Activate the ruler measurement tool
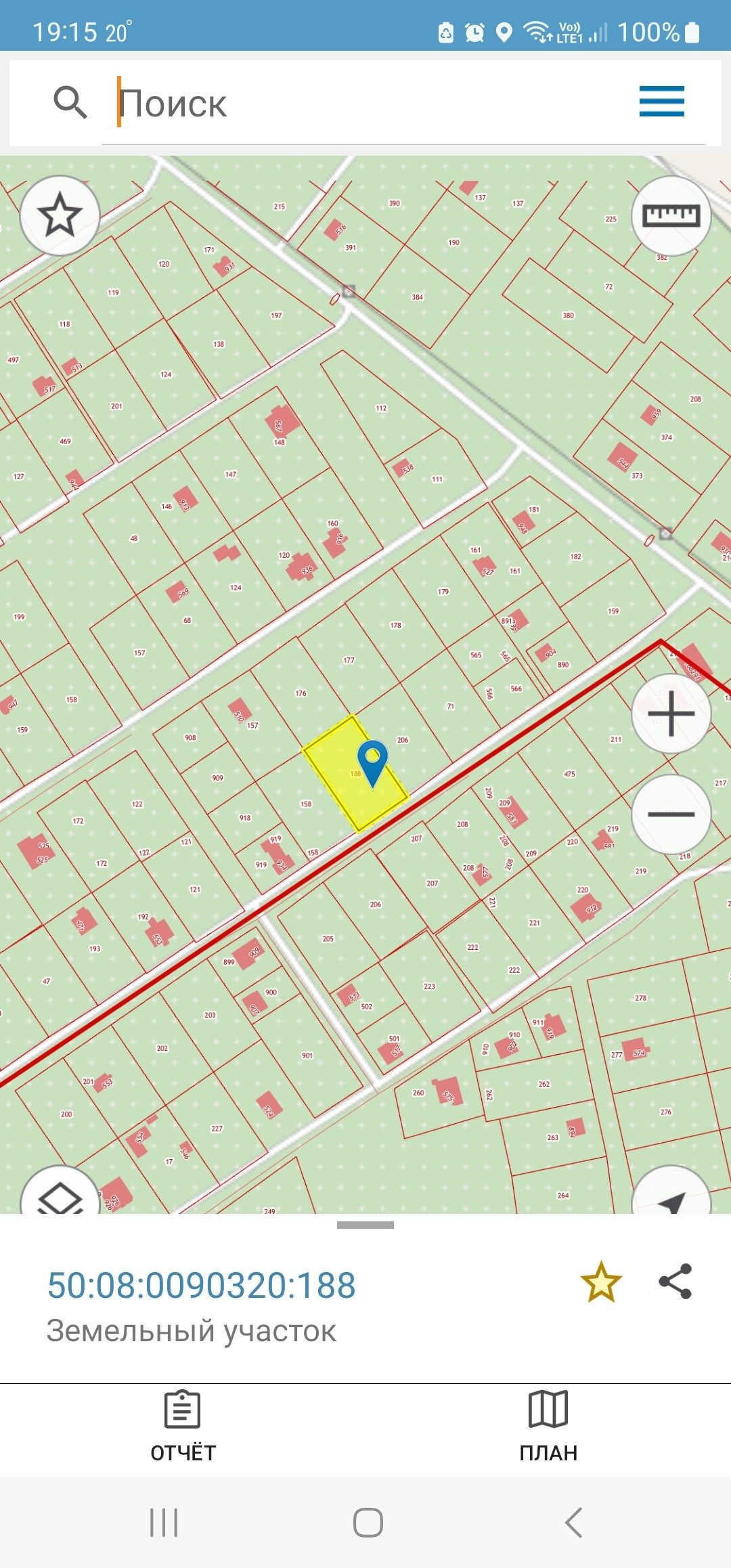This screenshot has height=1568, width=731. pos(671,215)
